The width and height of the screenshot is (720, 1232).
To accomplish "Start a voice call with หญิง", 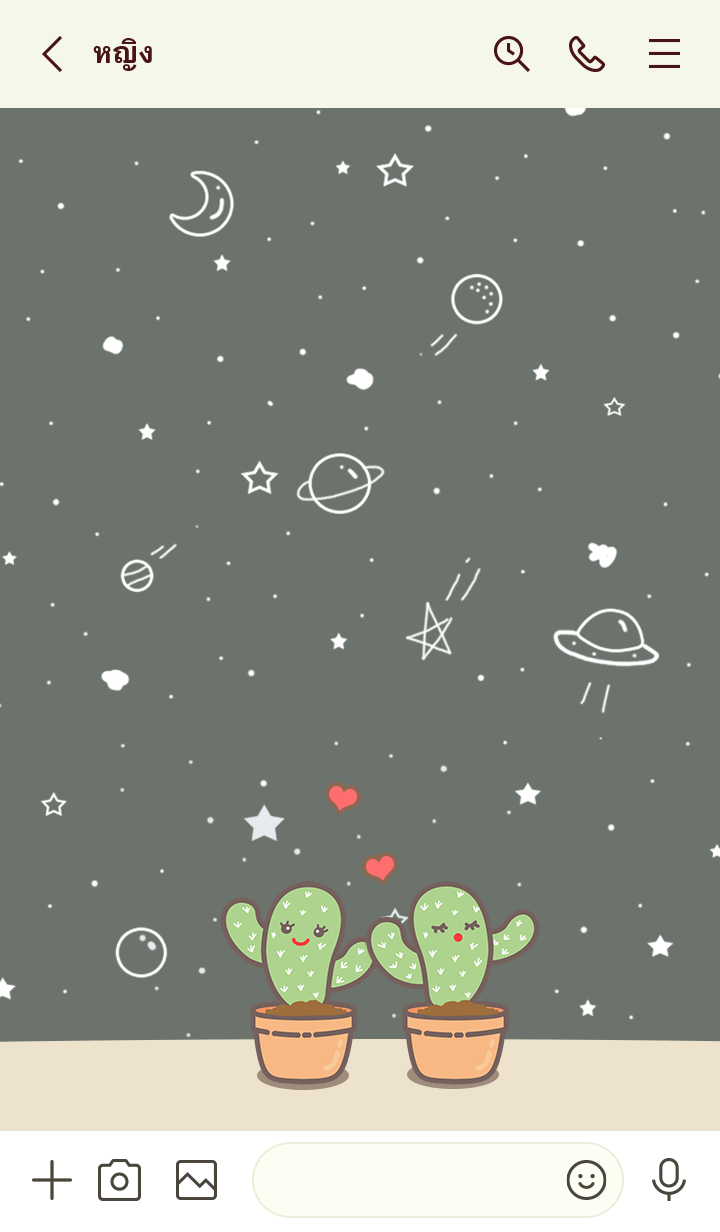I will click(586, 54).
